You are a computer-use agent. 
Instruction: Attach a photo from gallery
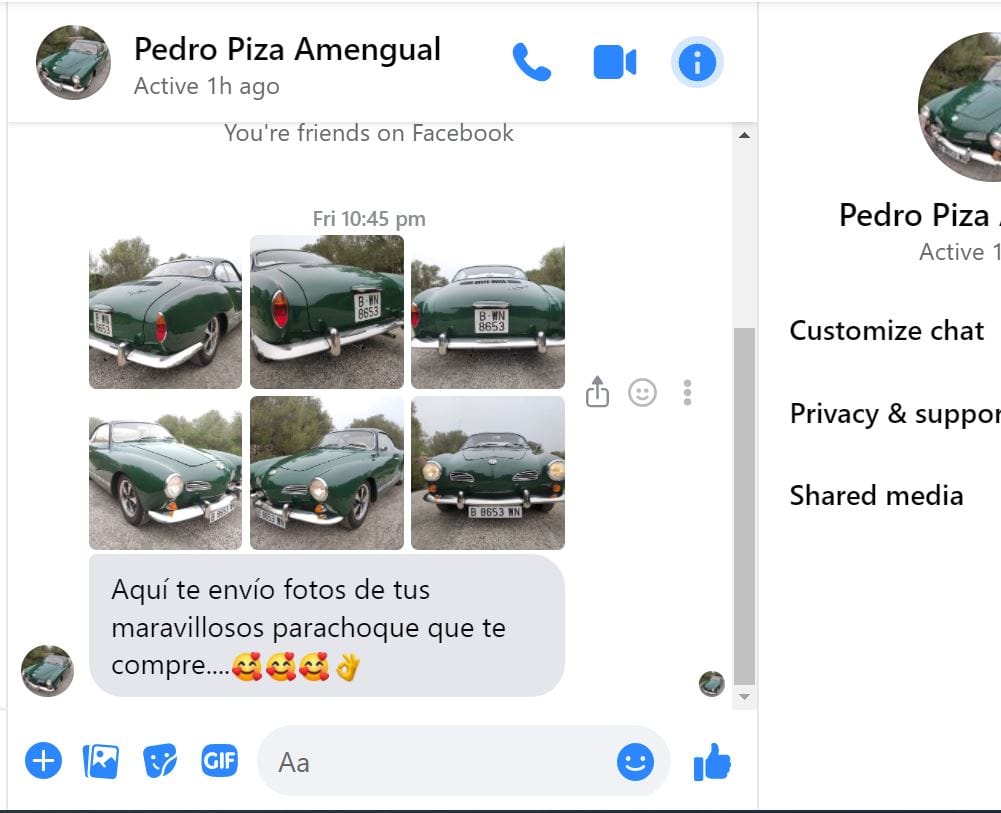[x=101, y=762]
